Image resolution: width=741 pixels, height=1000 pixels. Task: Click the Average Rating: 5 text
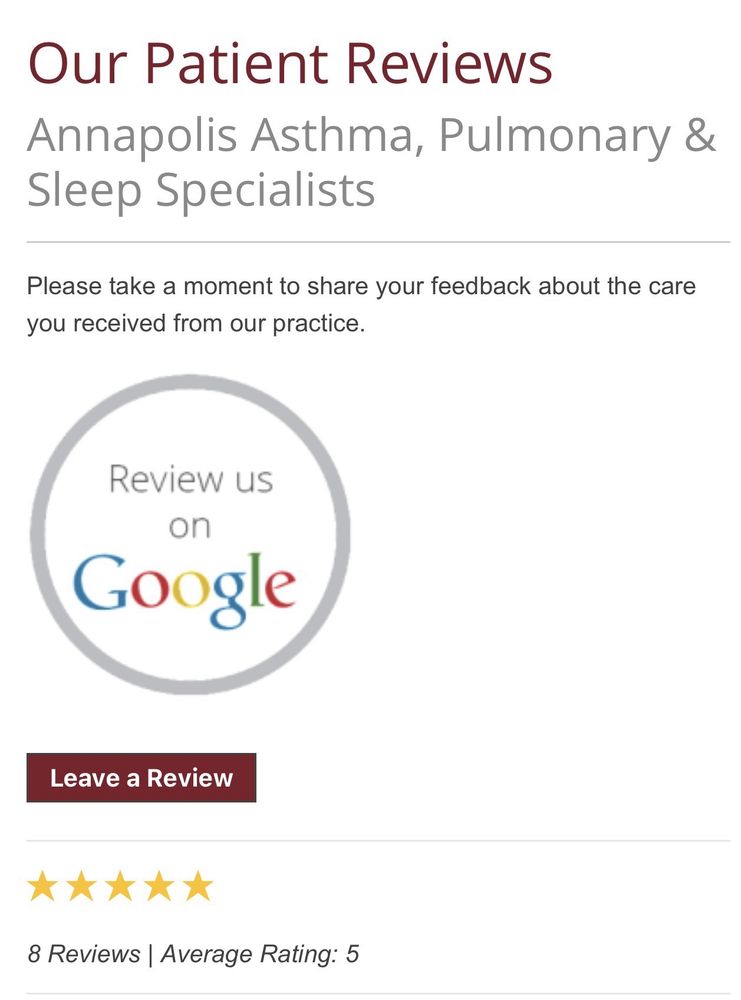260,954
